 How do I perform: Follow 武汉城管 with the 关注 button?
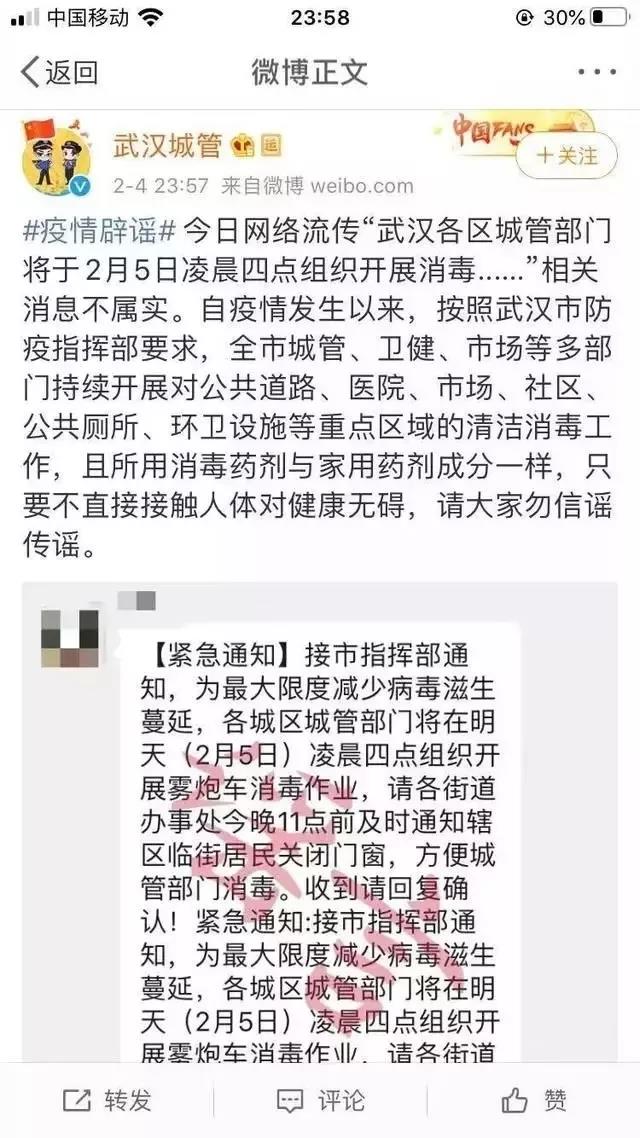[x=568, y=155]
